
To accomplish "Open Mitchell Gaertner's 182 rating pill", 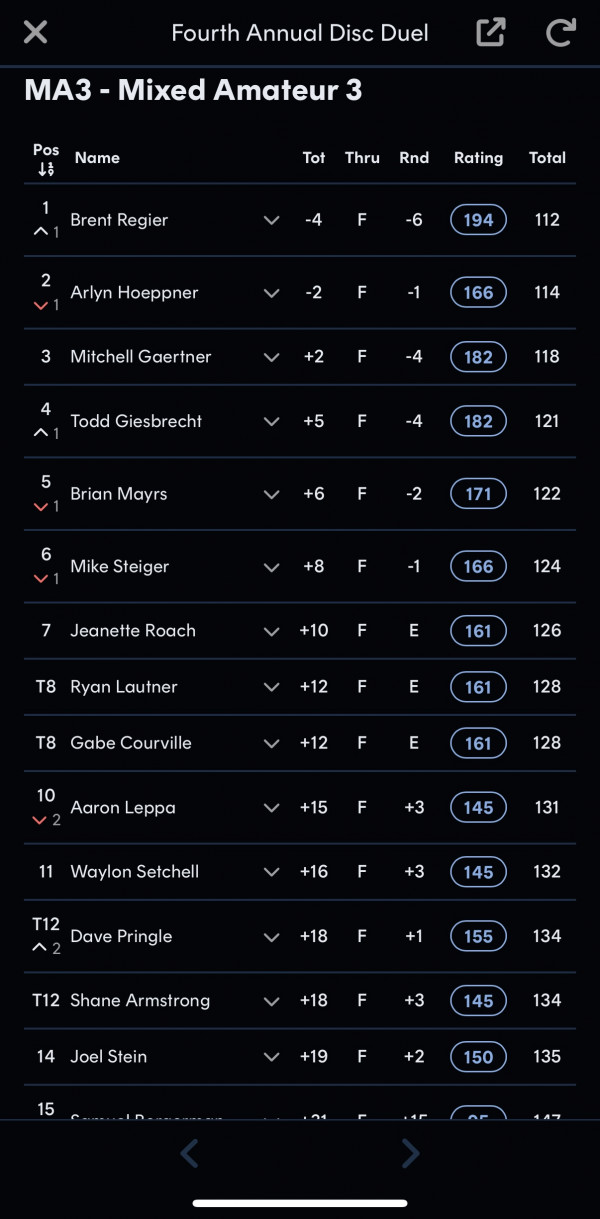I will pyautogui.click(x=478, y=357).
